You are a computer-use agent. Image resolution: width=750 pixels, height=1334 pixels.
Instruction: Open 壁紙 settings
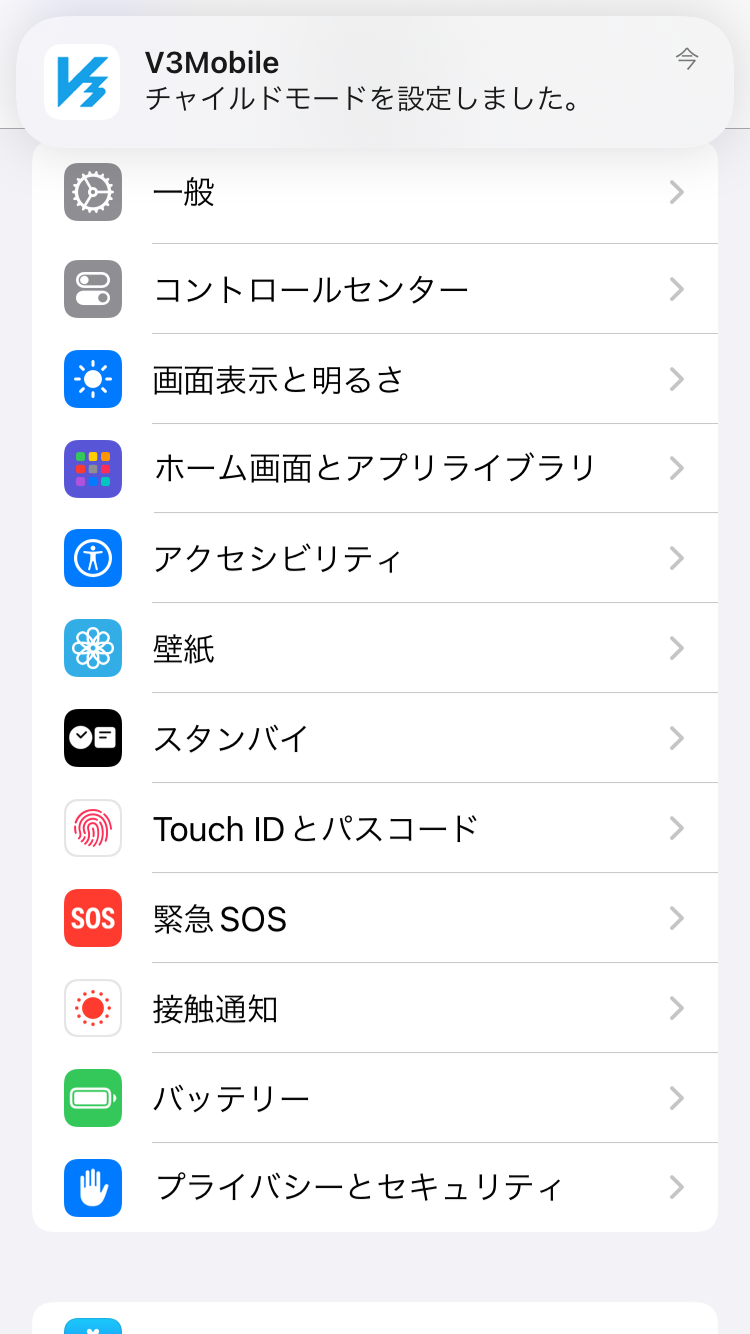click(375, 648)
